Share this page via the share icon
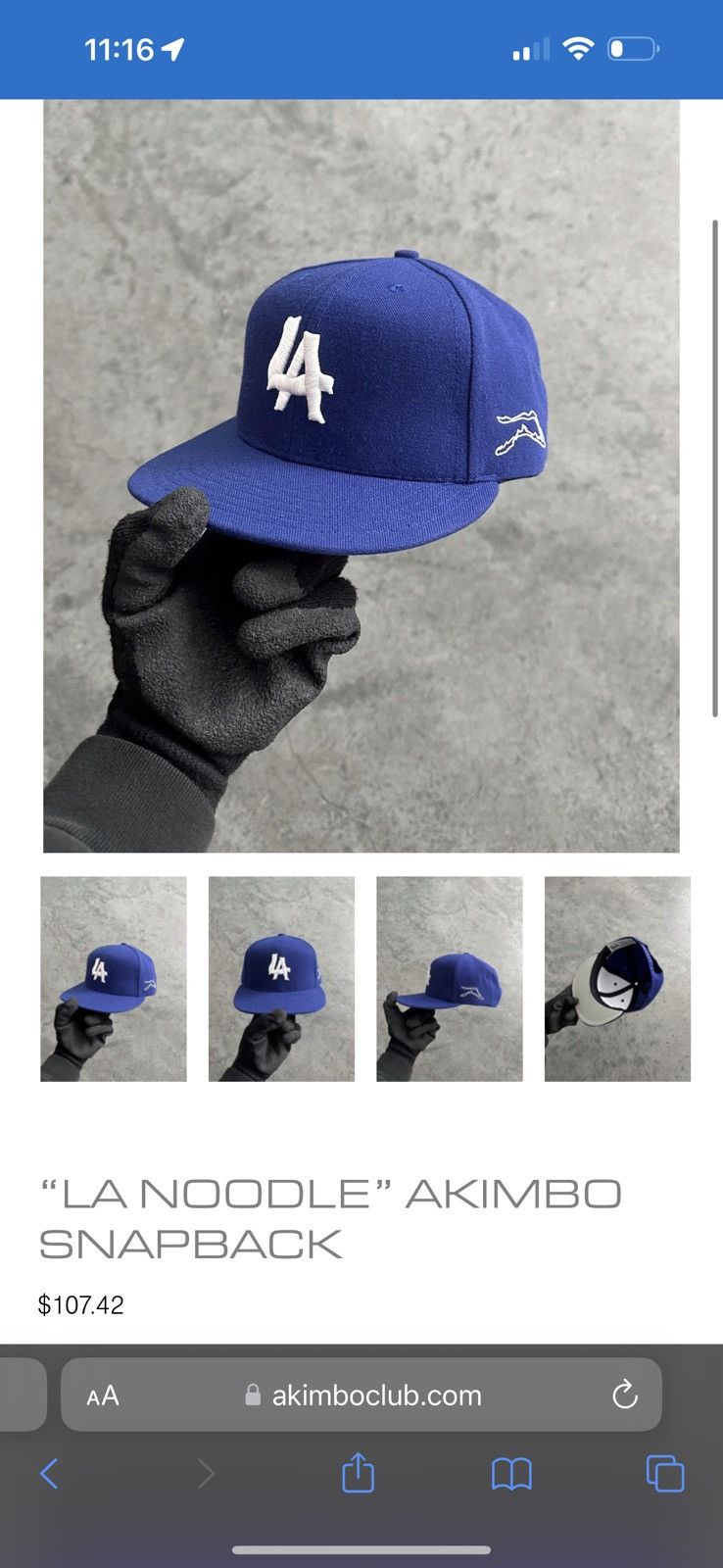This screenshot has height=1568, width=723. [x=358, y=1472]
